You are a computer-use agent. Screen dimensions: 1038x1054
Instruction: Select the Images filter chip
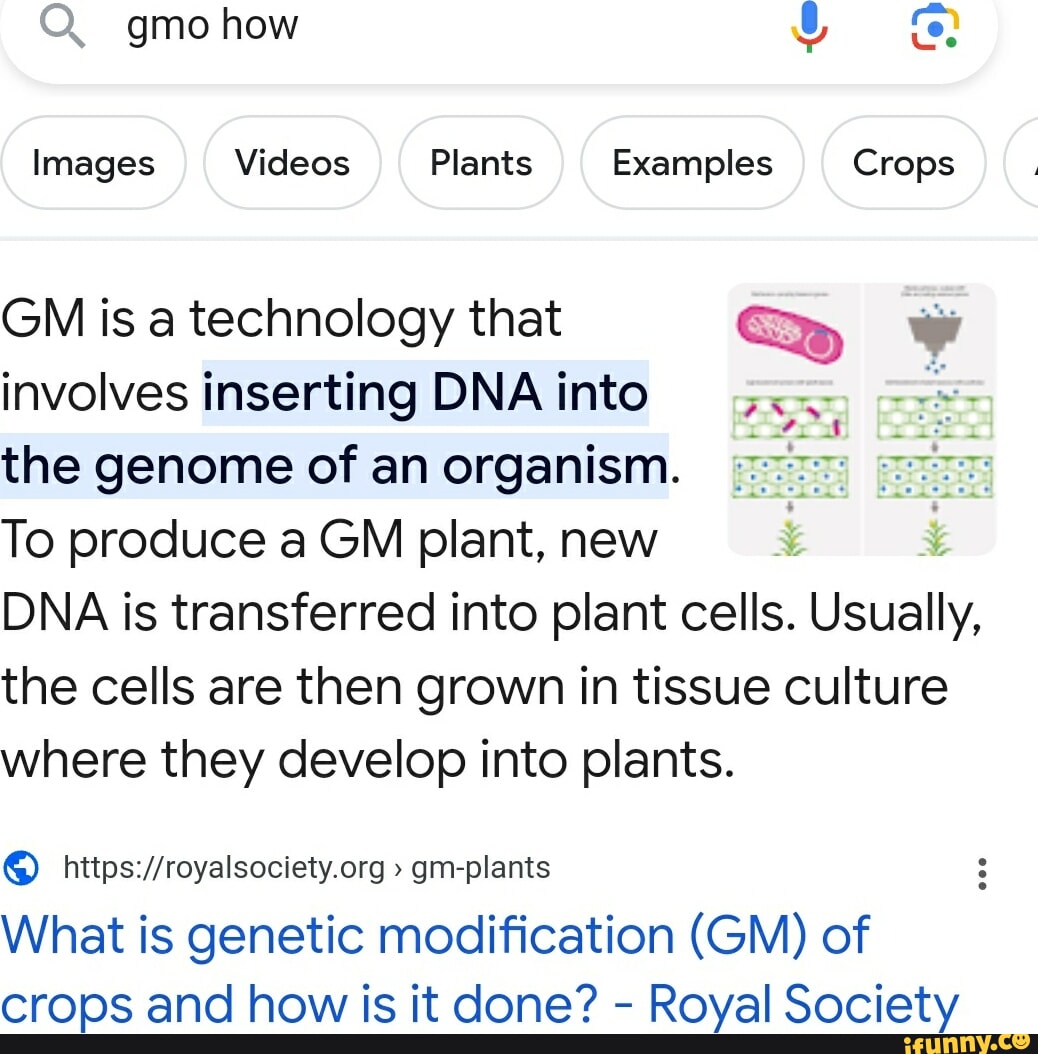pyautogui.click(x=93, y=163)
